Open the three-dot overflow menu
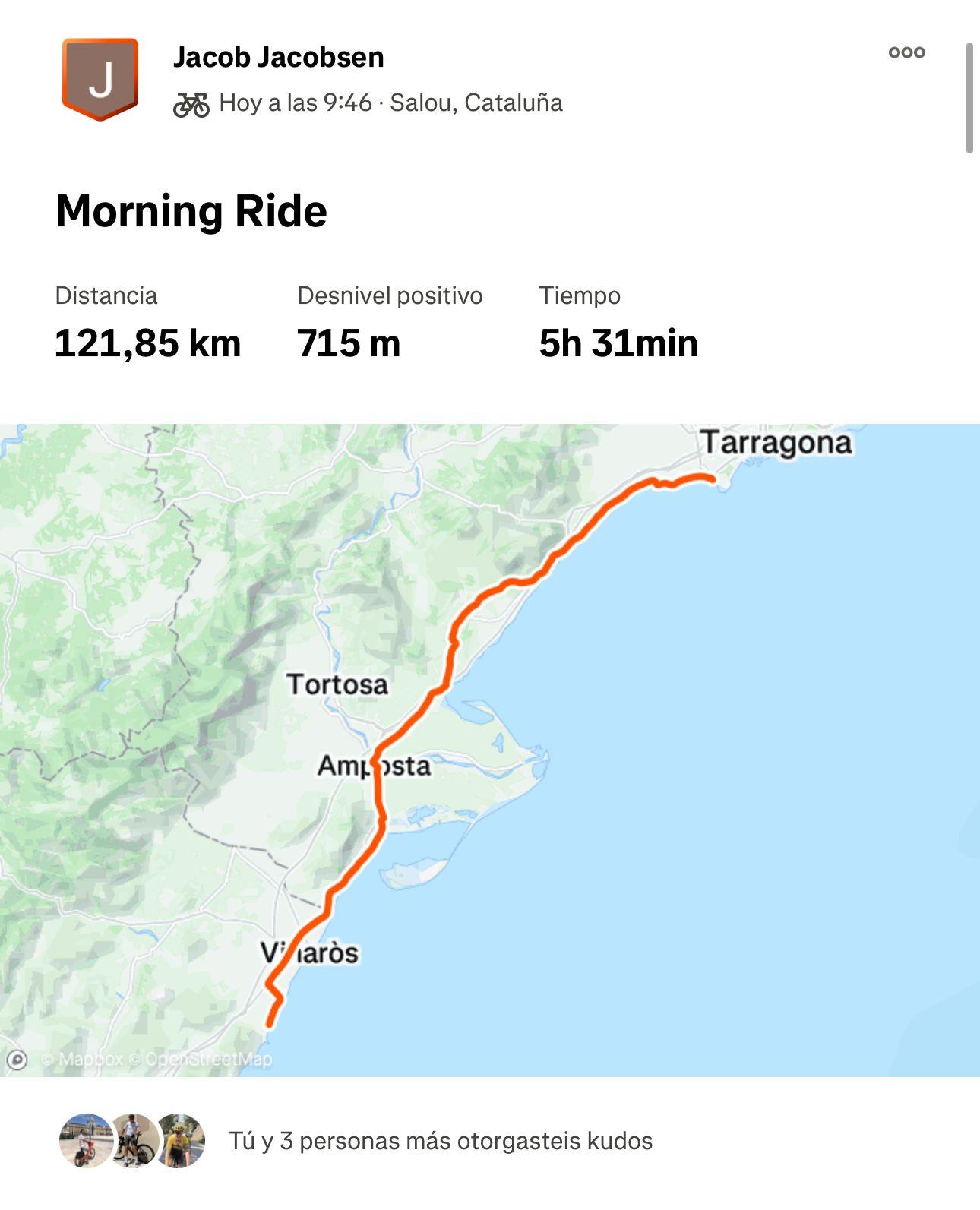Image resolution: width=980 pixels, height=1210 pixels. (906, 52)
